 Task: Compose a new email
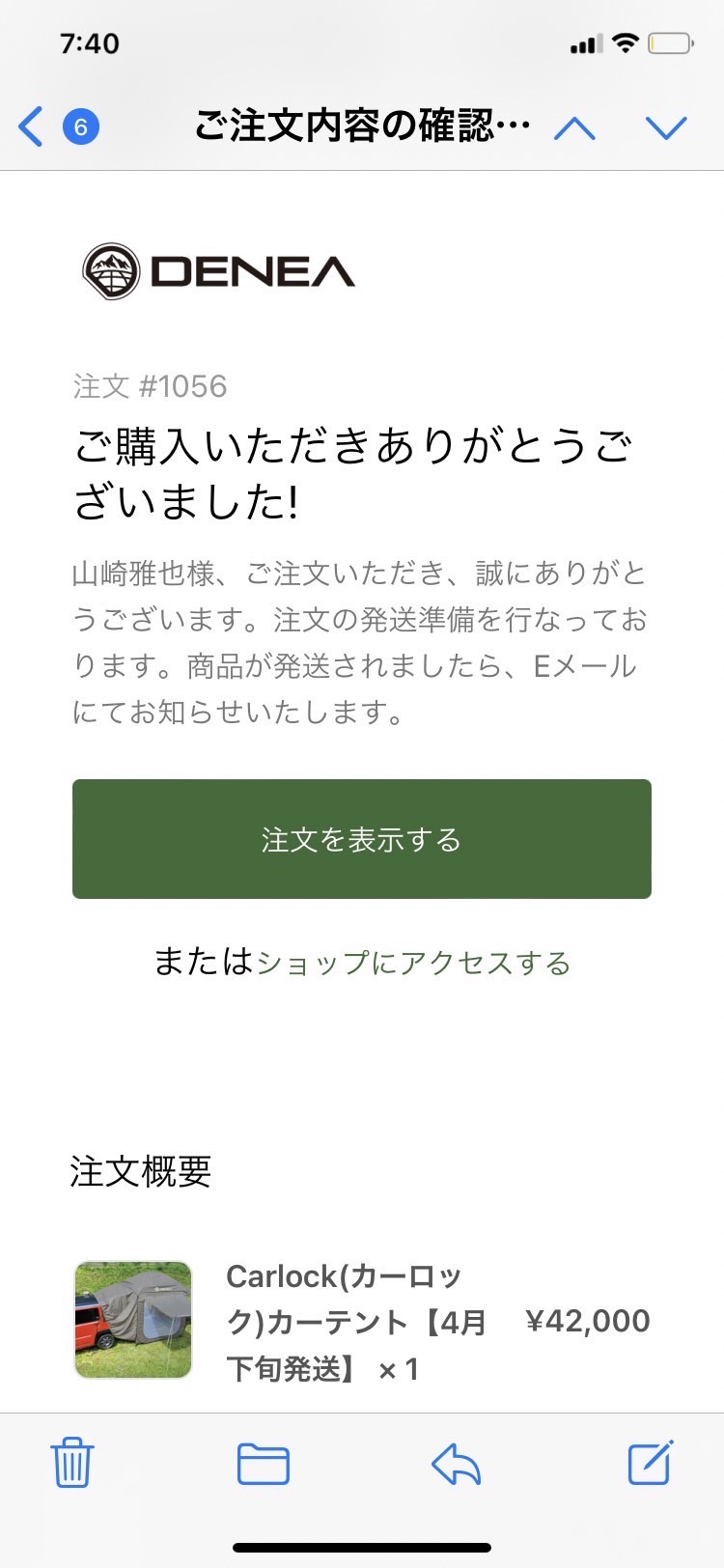point(651,1462)
